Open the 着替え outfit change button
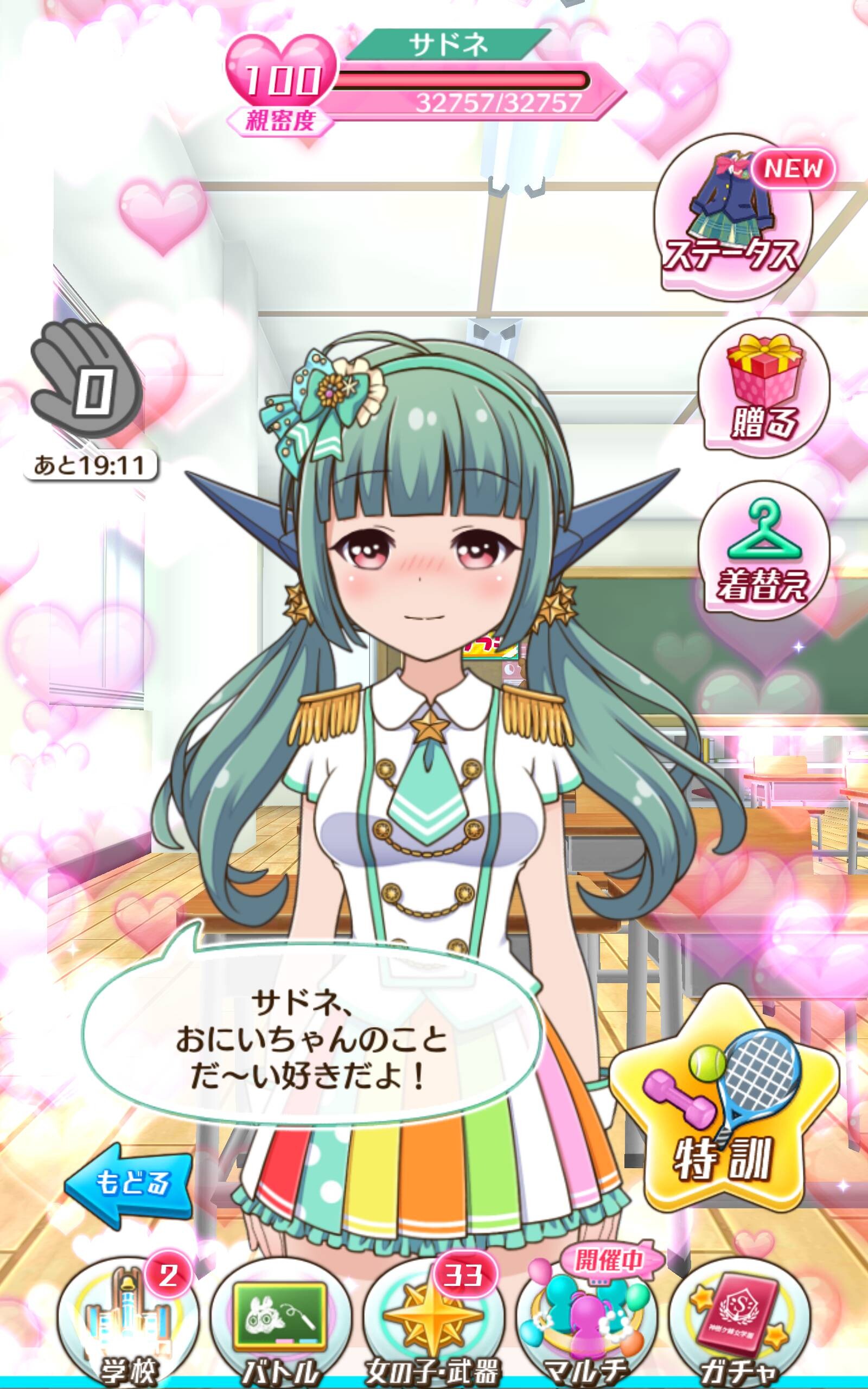Image resolution: width=868 pixels, height=1389 pixels. (763, 550)
